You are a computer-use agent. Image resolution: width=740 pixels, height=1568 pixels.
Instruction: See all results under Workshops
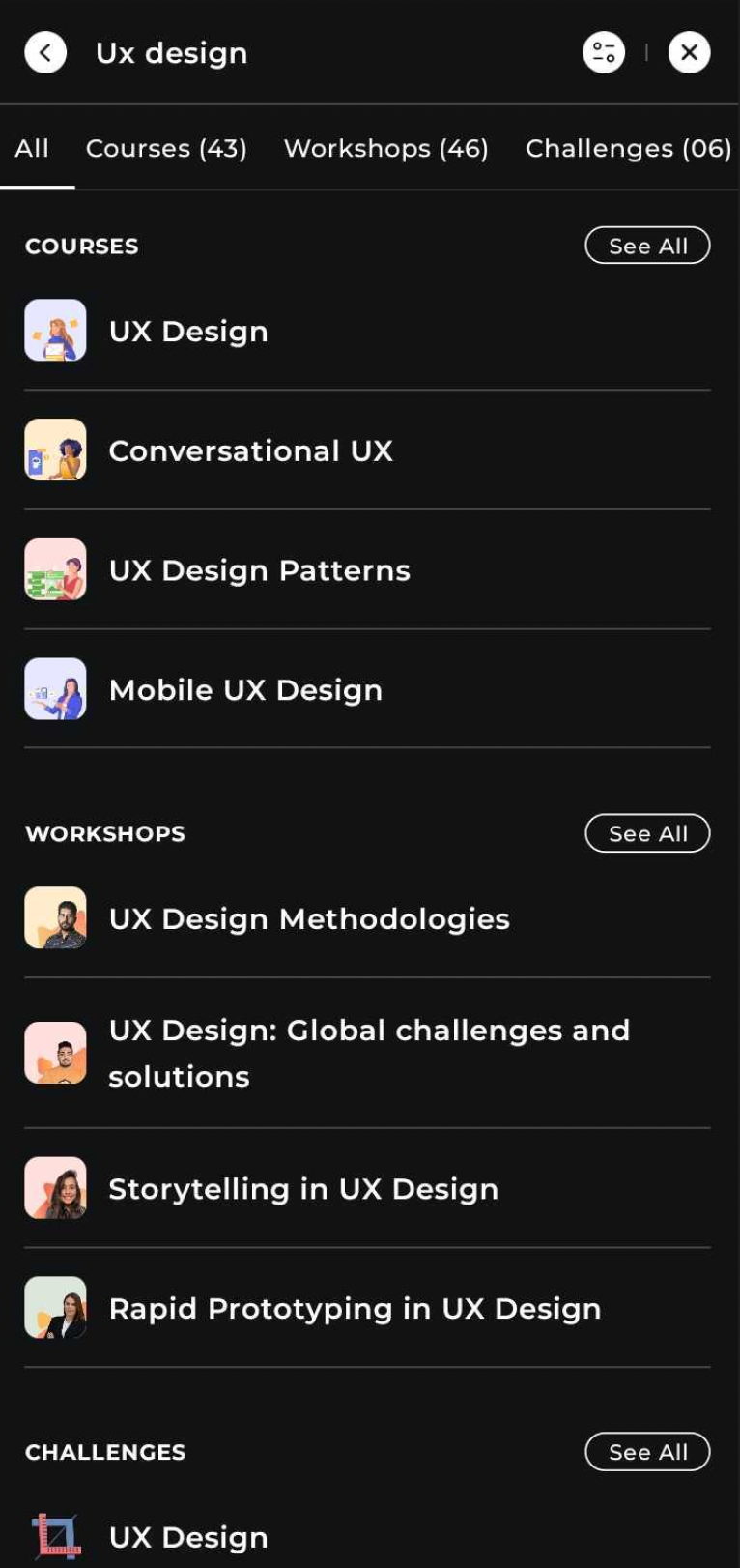click(x=647, y=833)
